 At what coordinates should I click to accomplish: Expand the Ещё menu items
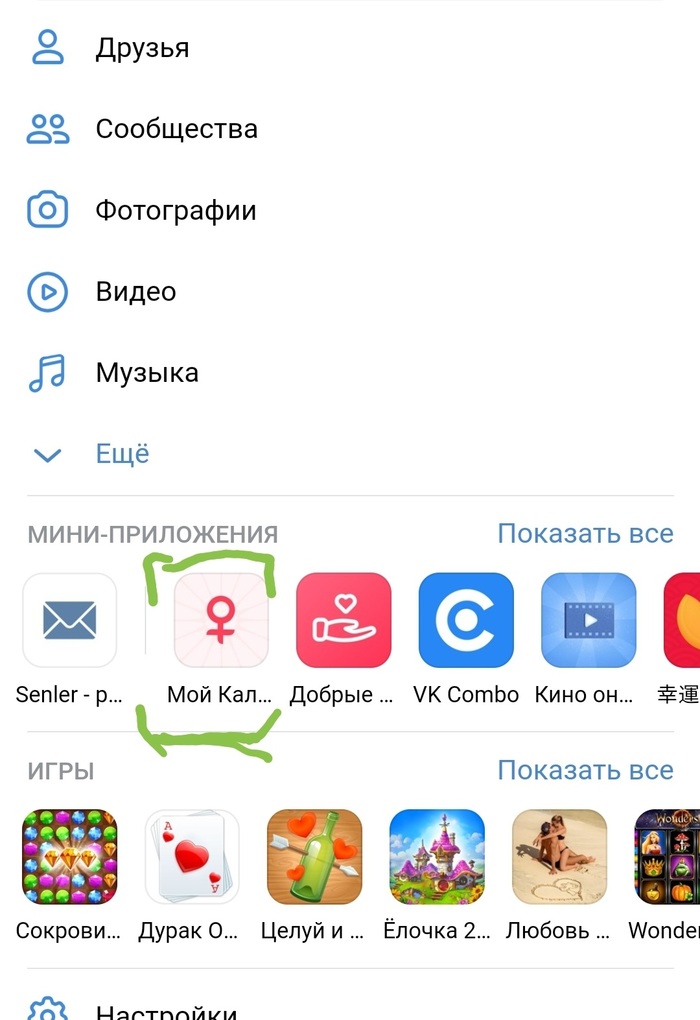[122, 454]
